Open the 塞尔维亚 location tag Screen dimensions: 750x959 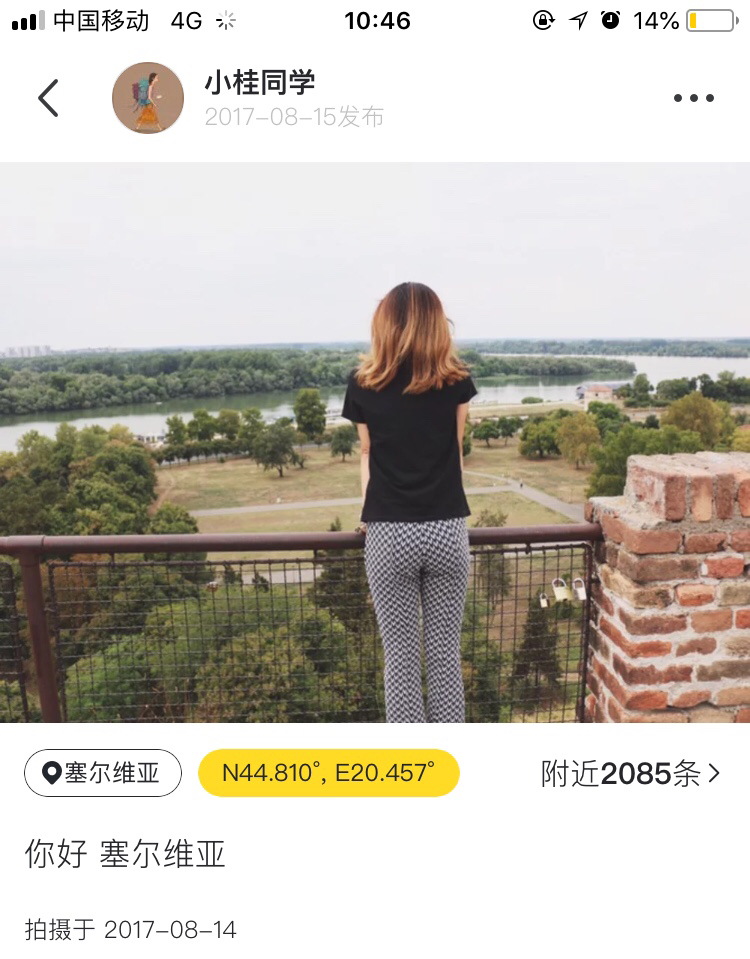coord(103,773)
